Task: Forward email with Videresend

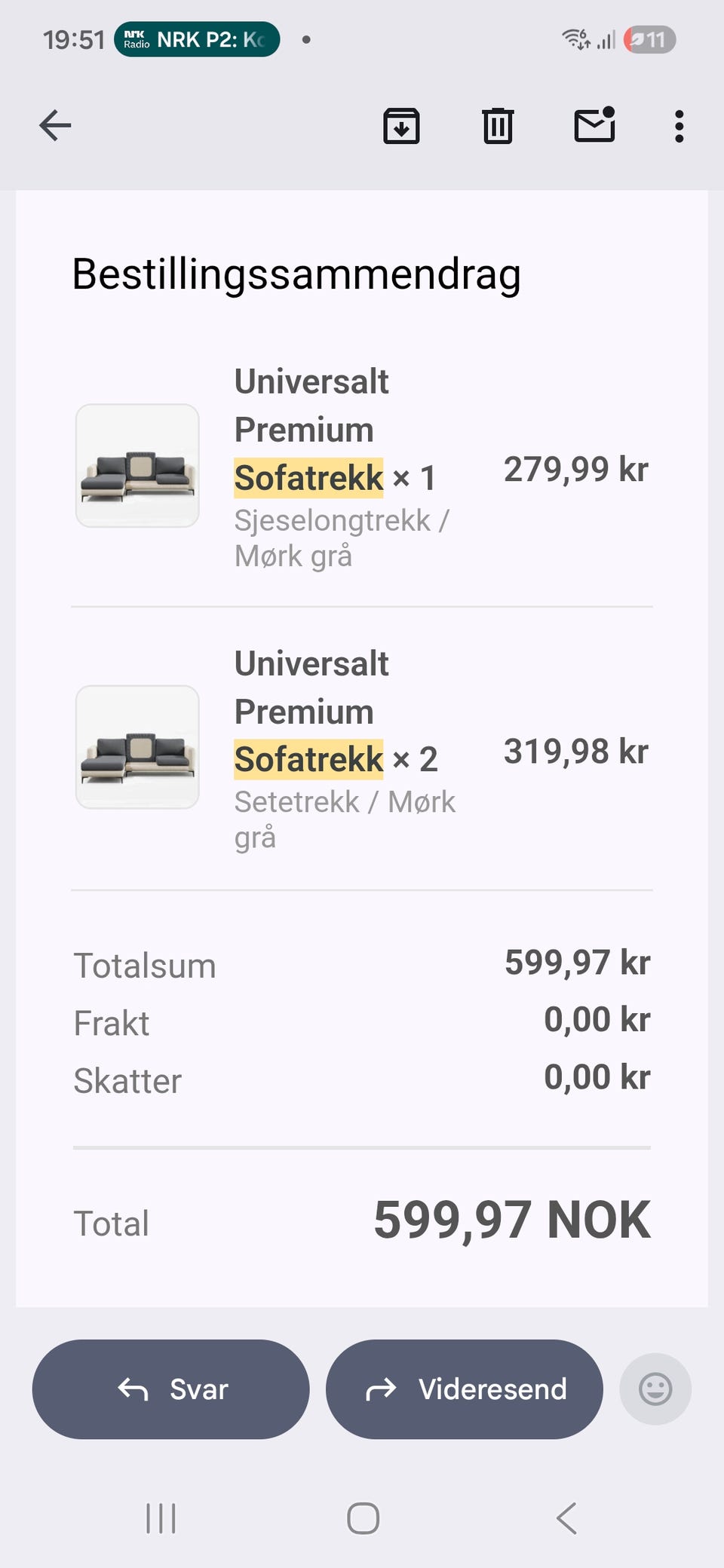Action: (x=465, y=1389)
